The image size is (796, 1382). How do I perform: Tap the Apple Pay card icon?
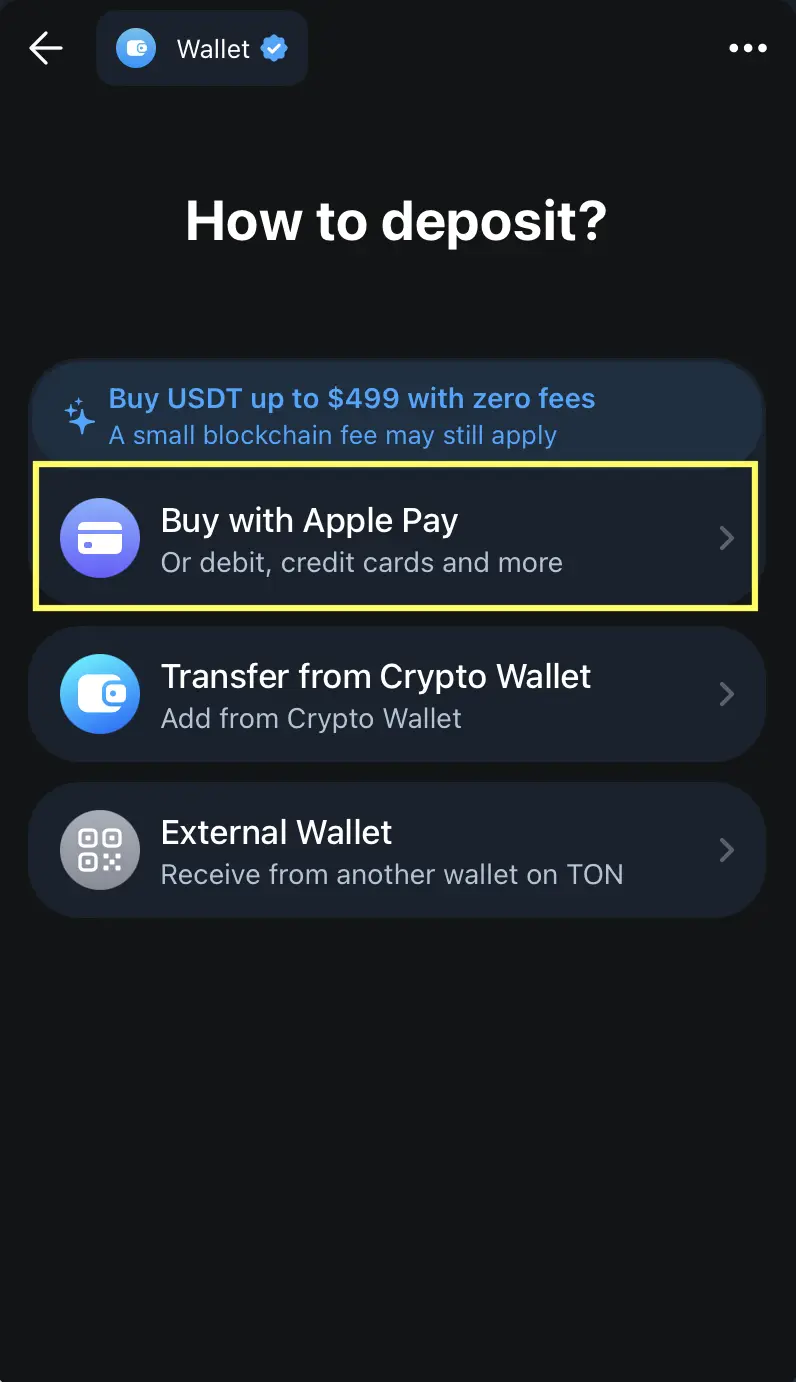(100, 537)
